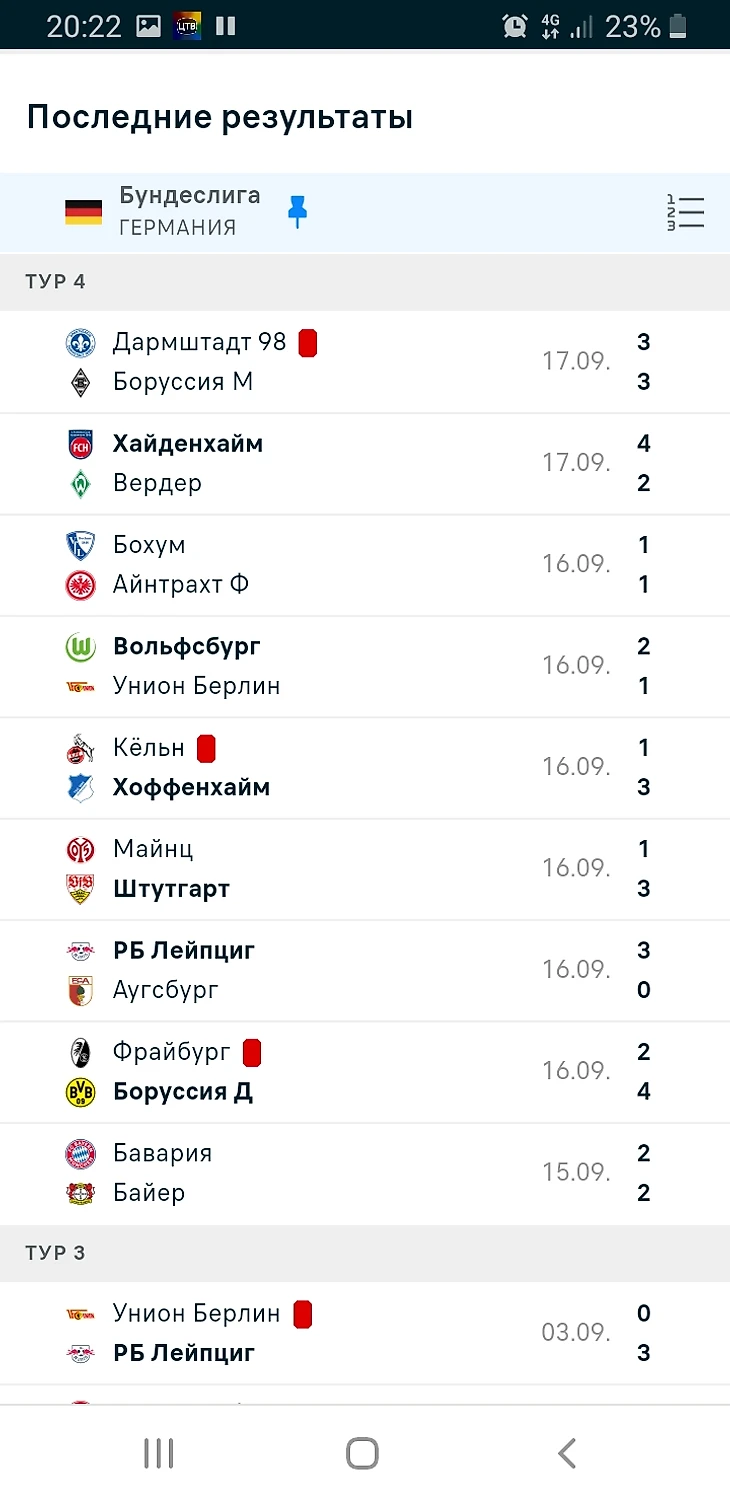View match Кёльн vs Хоффенхайм
This screenshot has height=1501, width=730.
365,767
